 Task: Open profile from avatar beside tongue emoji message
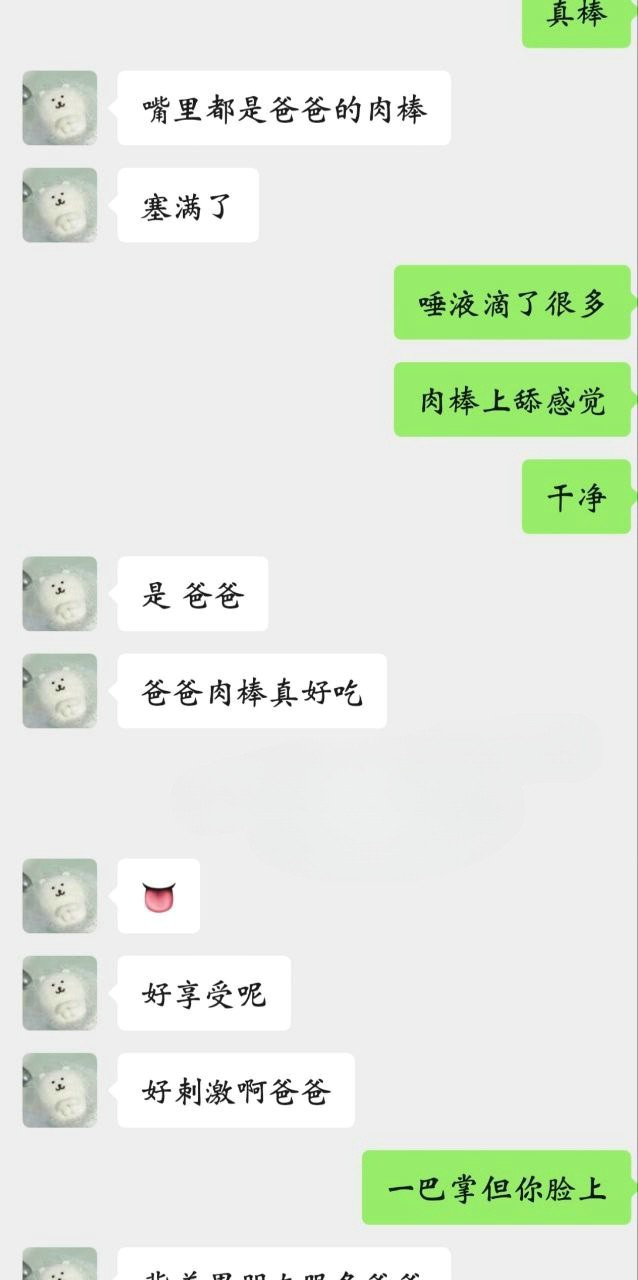[x=60, y=895]
